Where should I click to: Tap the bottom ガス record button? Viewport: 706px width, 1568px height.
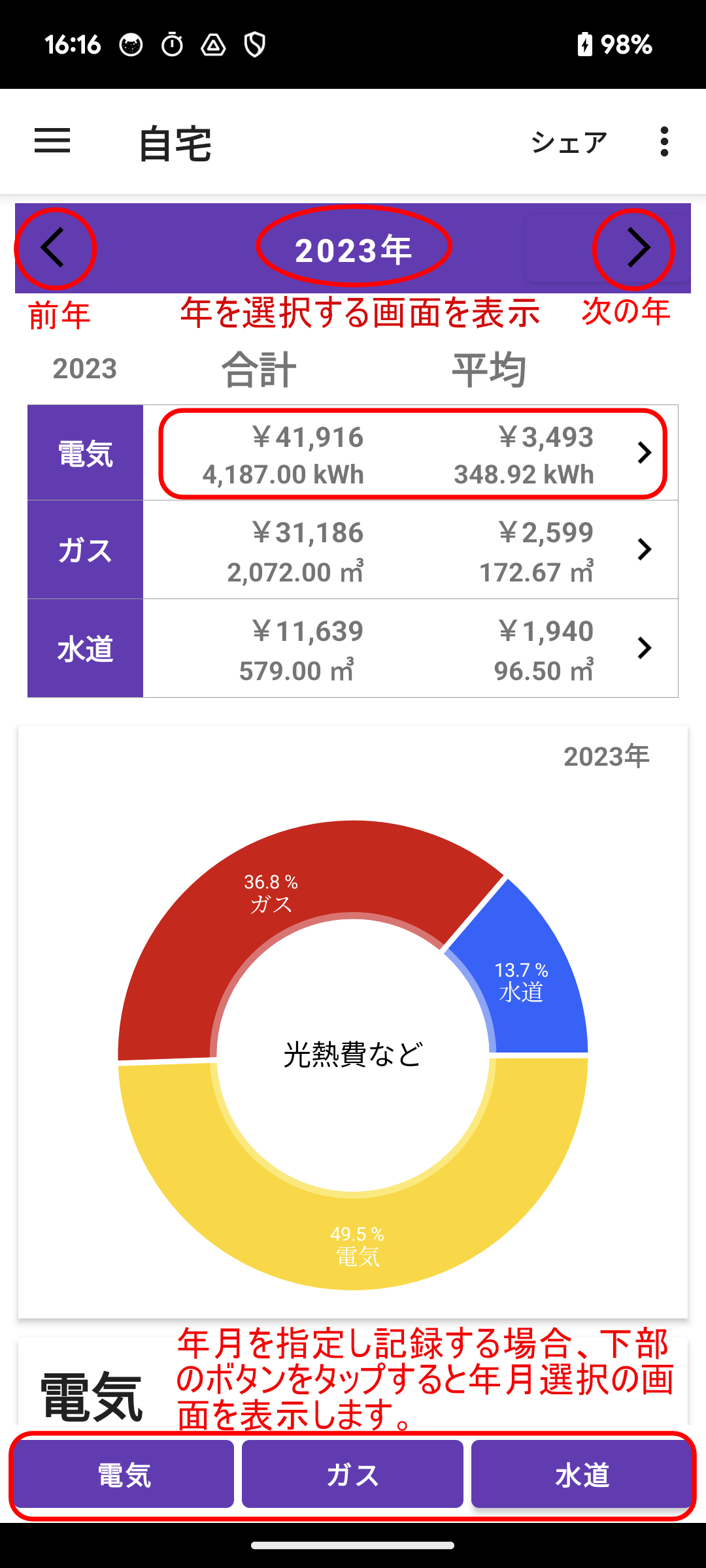353,1474
